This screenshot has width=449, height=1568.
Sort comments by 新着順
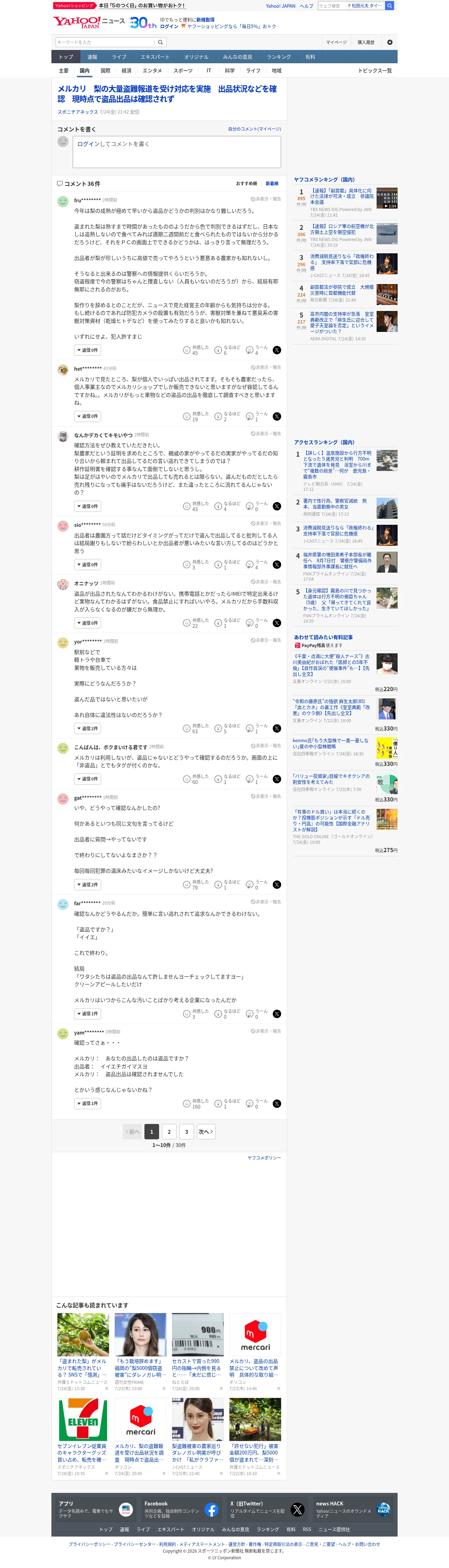[x=272, y=183]
